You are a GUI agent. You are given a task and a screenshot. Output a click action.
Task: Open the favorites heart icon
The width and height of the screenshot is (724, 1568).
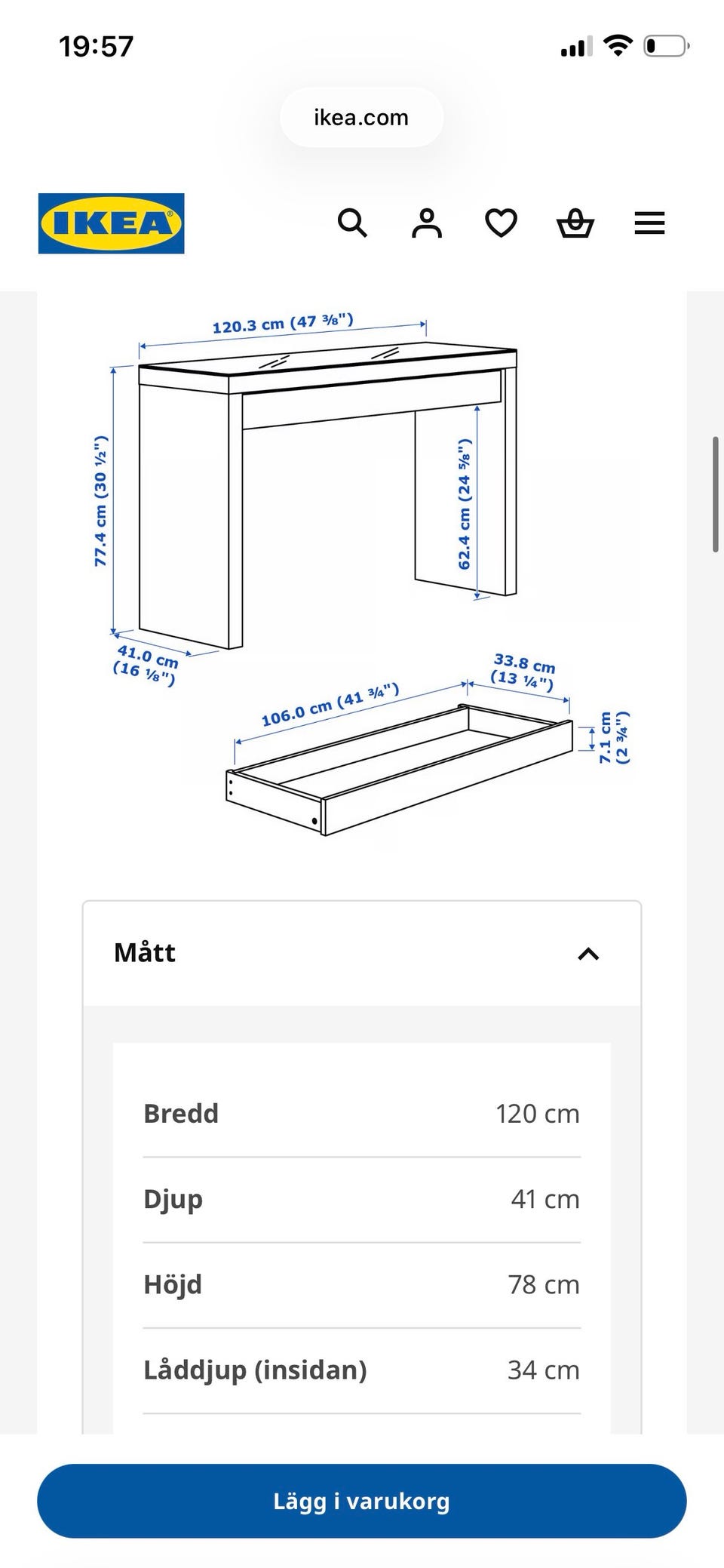[501, 223]
